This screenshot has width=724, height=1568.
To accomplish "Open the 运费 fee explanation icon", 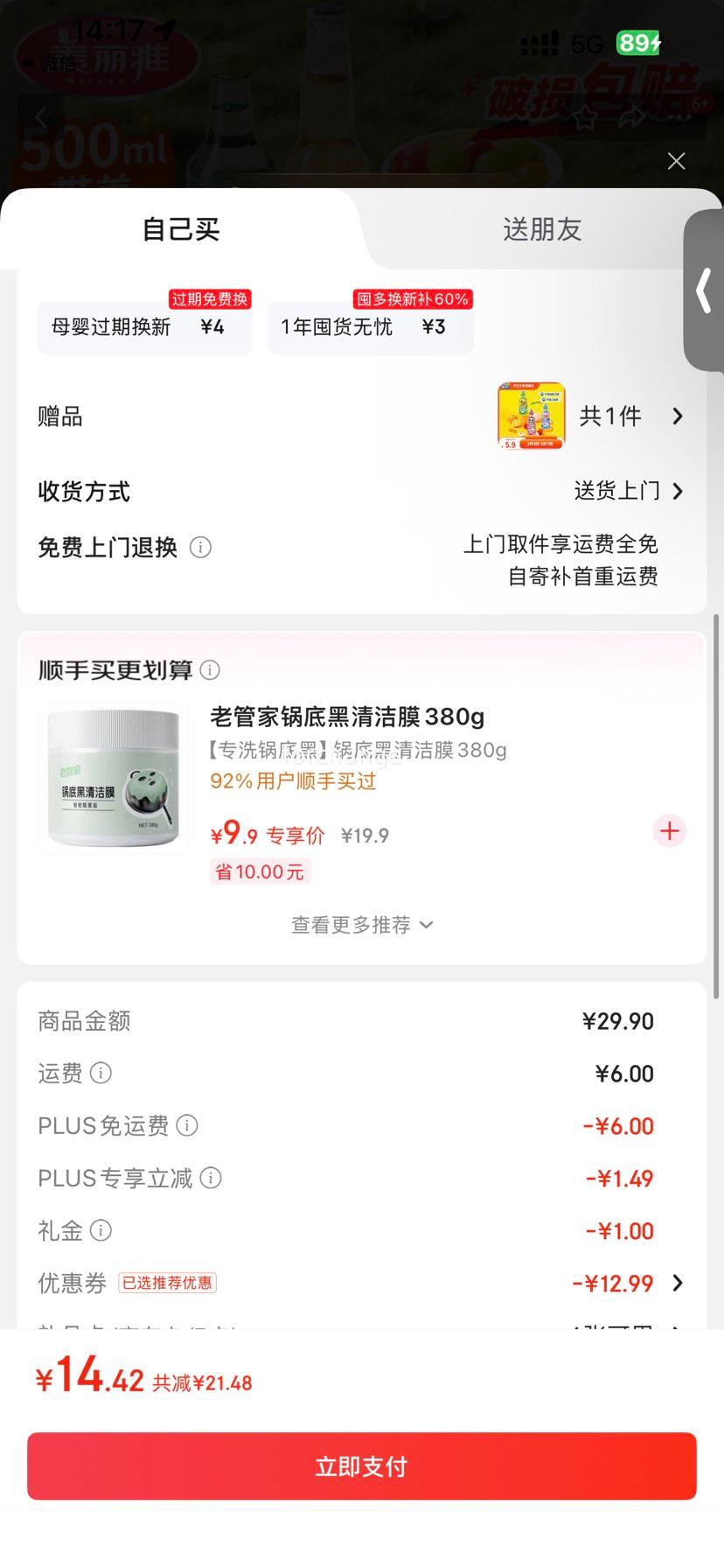I will pyautogui.click(x=102, y=1074).
